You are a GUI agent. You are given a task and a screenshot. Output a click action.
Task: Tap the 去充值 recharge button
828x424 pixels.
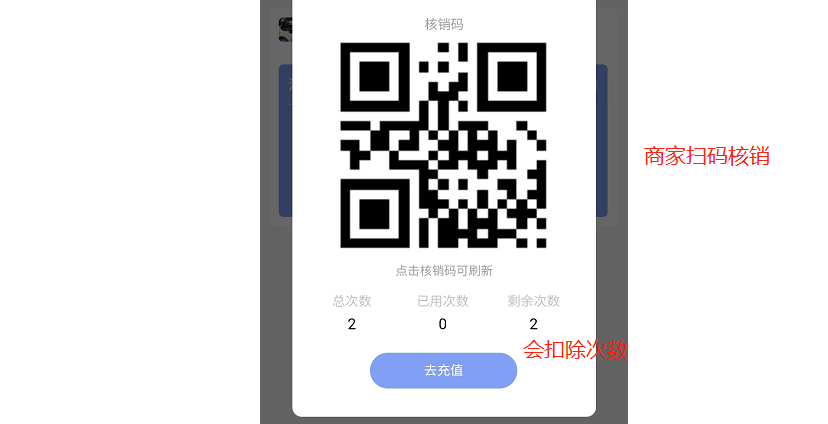443,370
